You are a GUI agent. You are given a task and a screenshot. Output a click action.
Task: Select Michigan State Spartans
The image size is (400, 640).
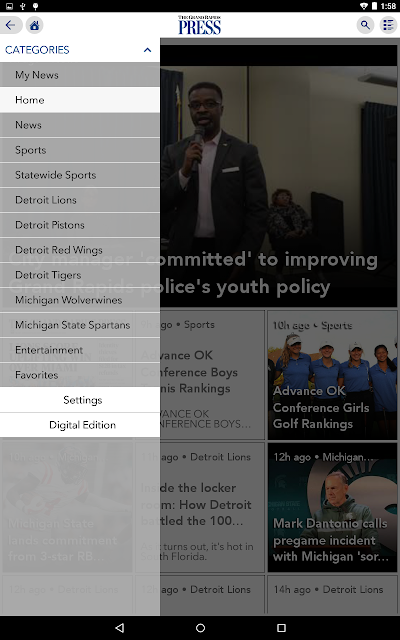80,325
